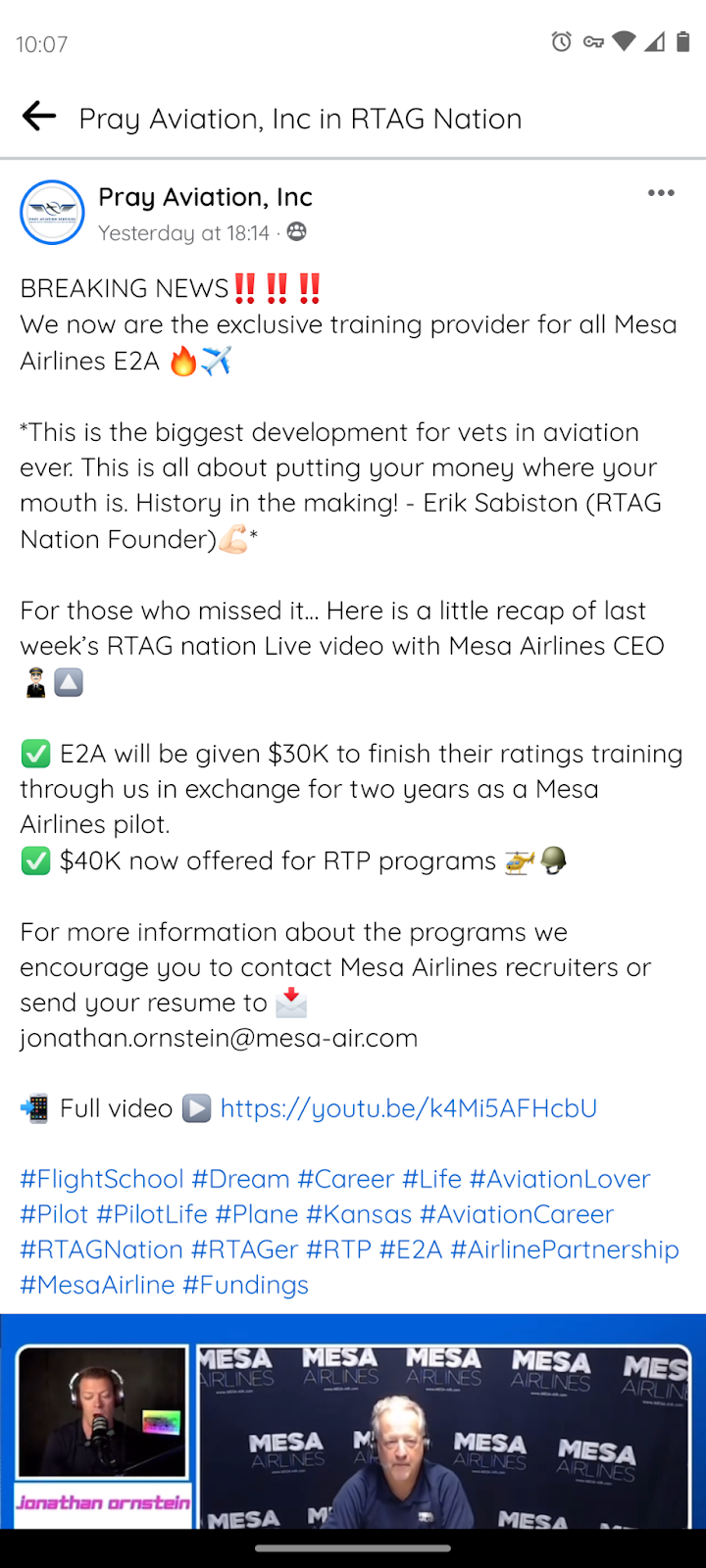Open the #Kansas hashtag
The image size is (706, 1568).
pos(359,1214)
